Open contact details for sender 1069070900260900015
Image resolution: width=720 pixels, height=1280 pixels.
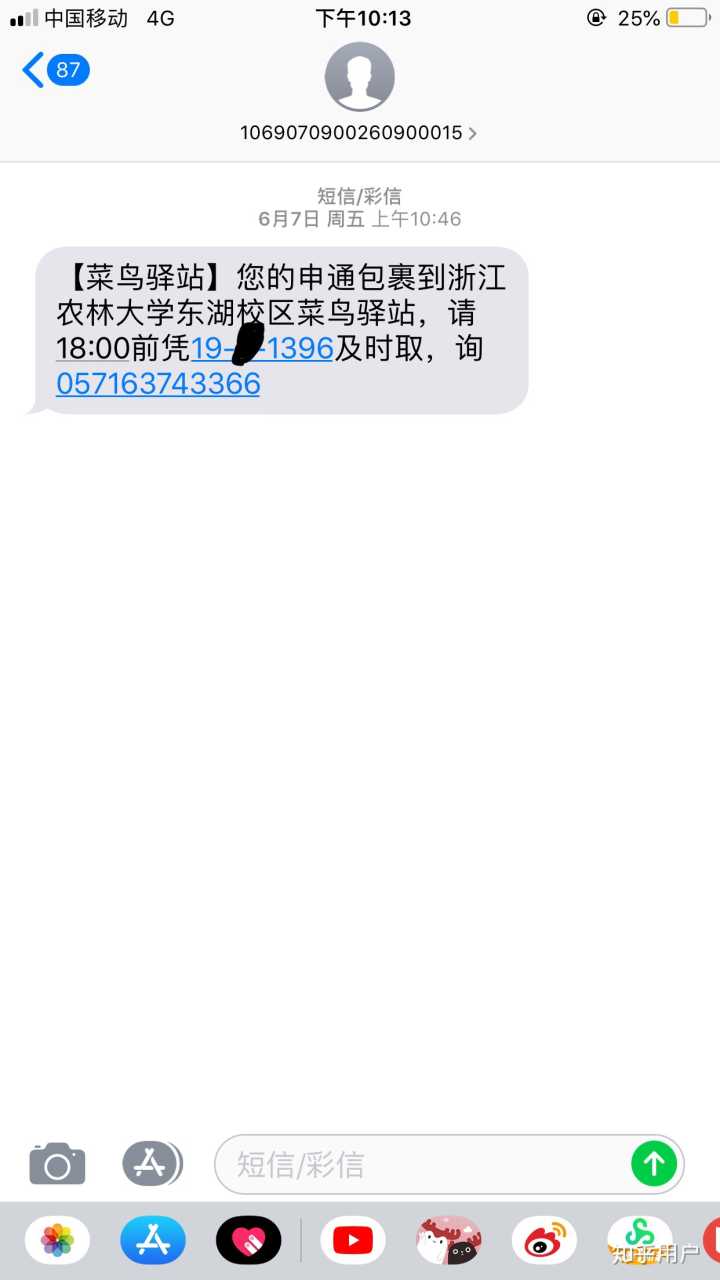[x=359, y=132]
